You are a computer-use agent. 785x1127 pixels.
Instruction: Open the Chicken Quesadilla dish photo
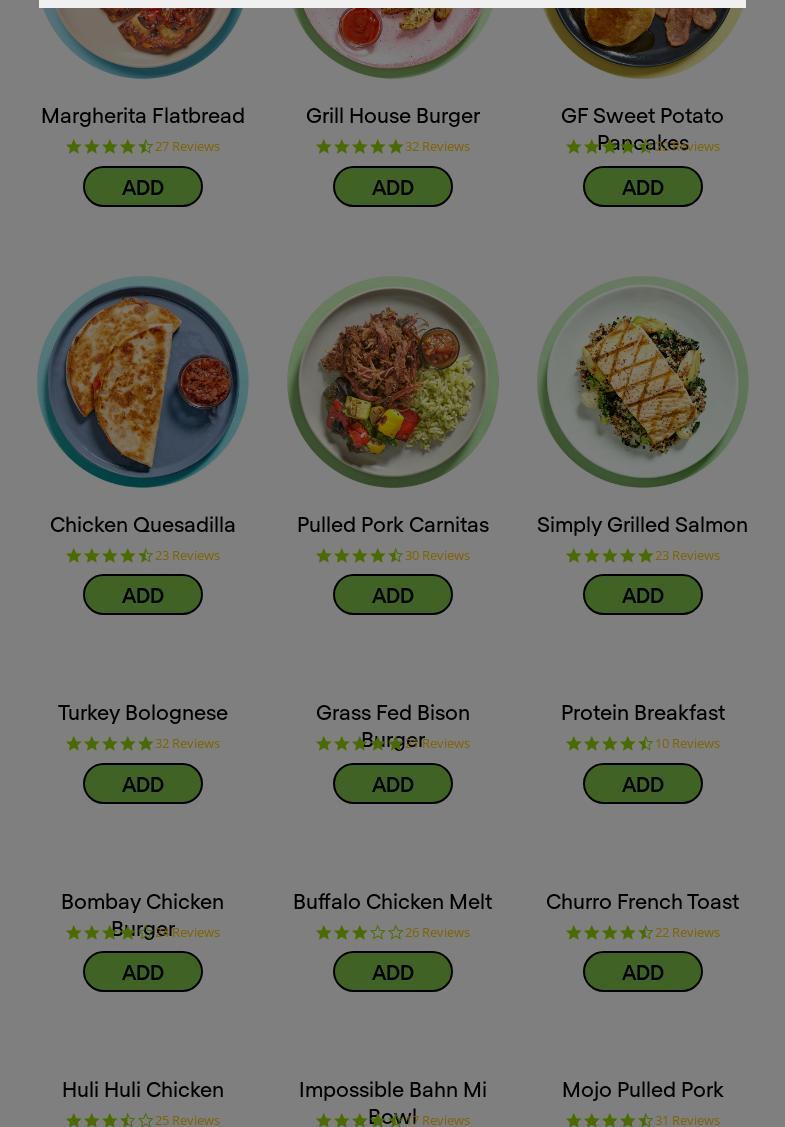pos(143,382)
